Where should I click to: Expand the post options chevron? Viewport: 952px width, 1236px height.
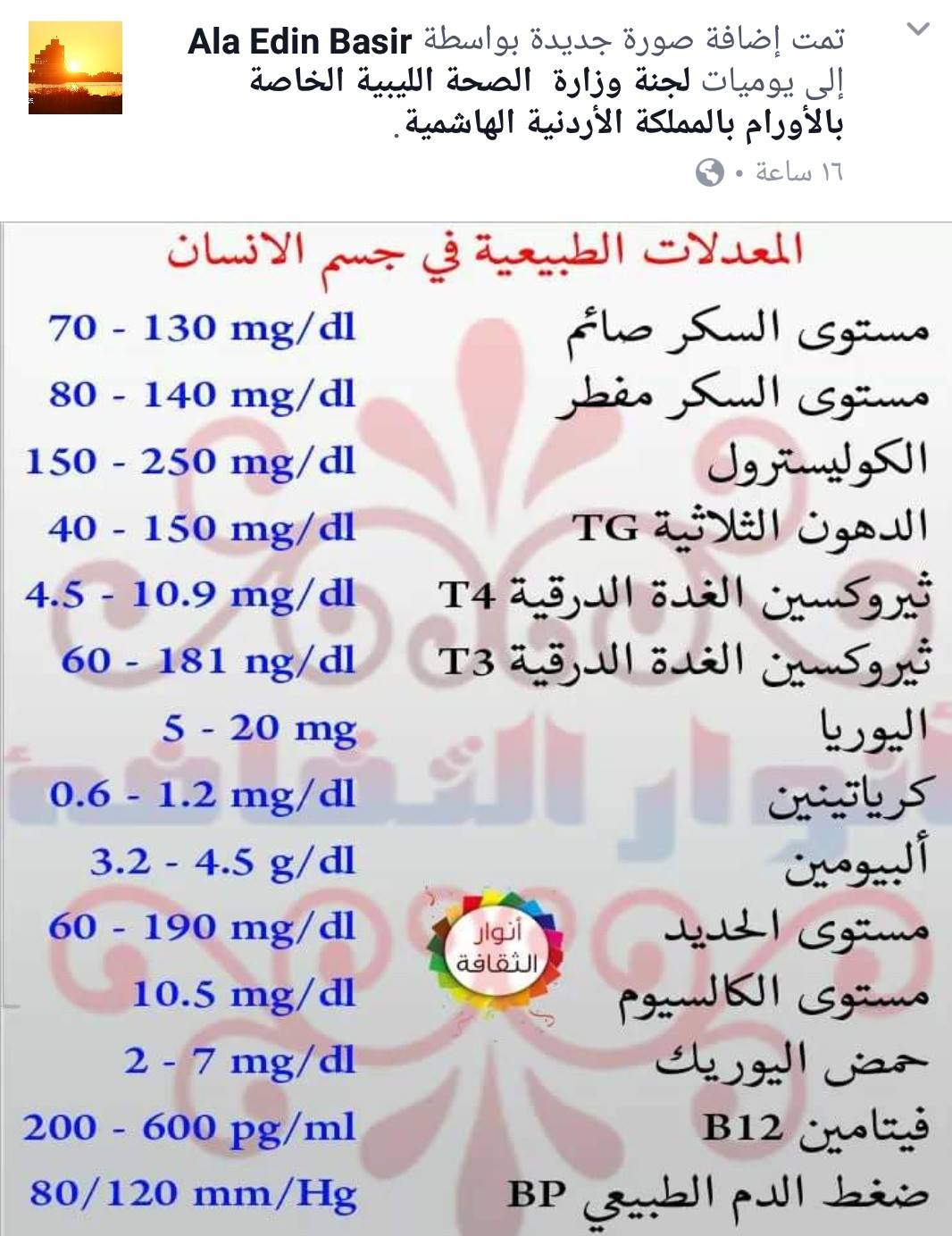pos(918,30)
